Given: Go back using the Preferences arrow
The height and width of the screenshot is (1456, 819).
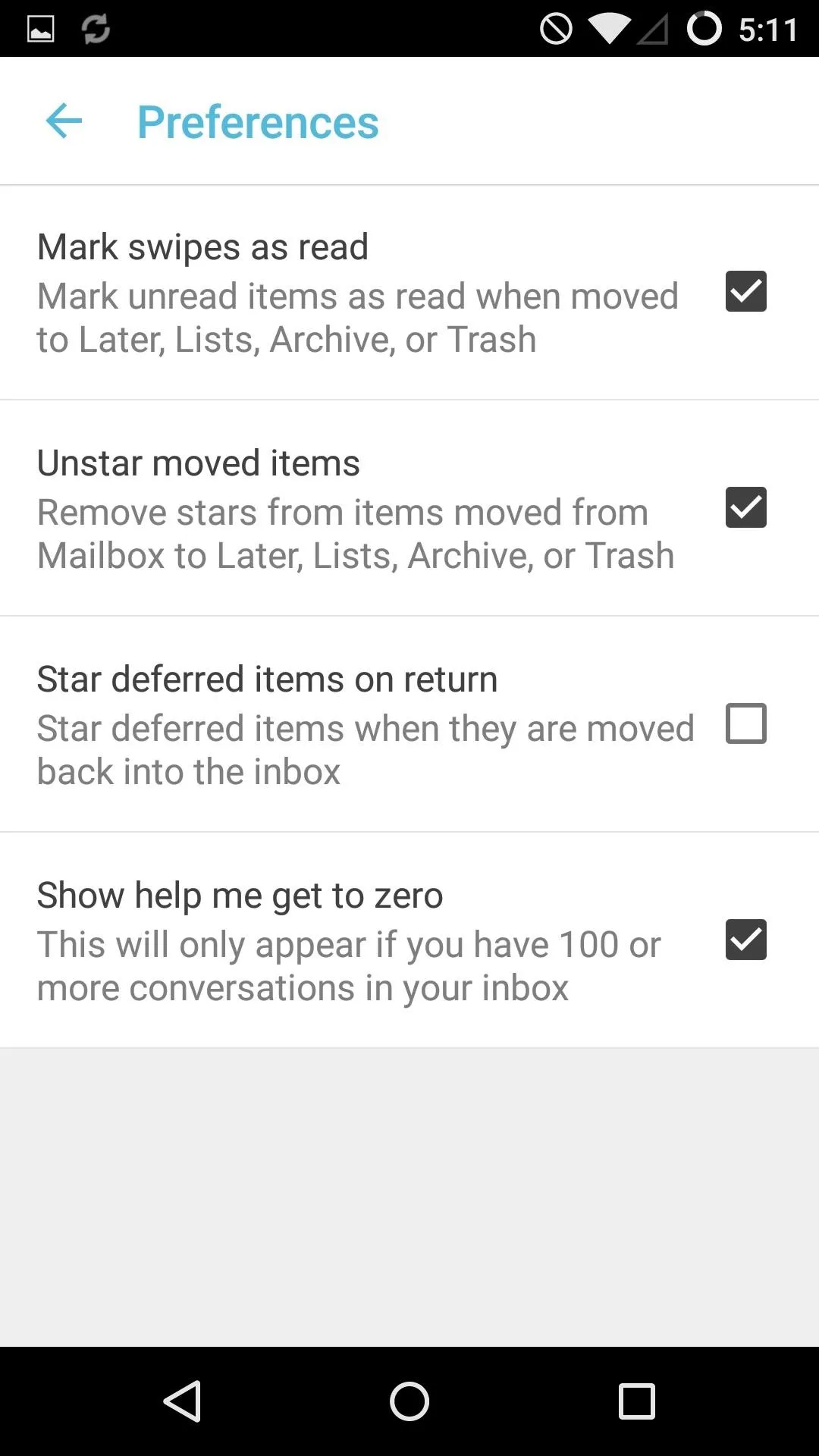Looking at the screenshot, I should tap(64, 121).
